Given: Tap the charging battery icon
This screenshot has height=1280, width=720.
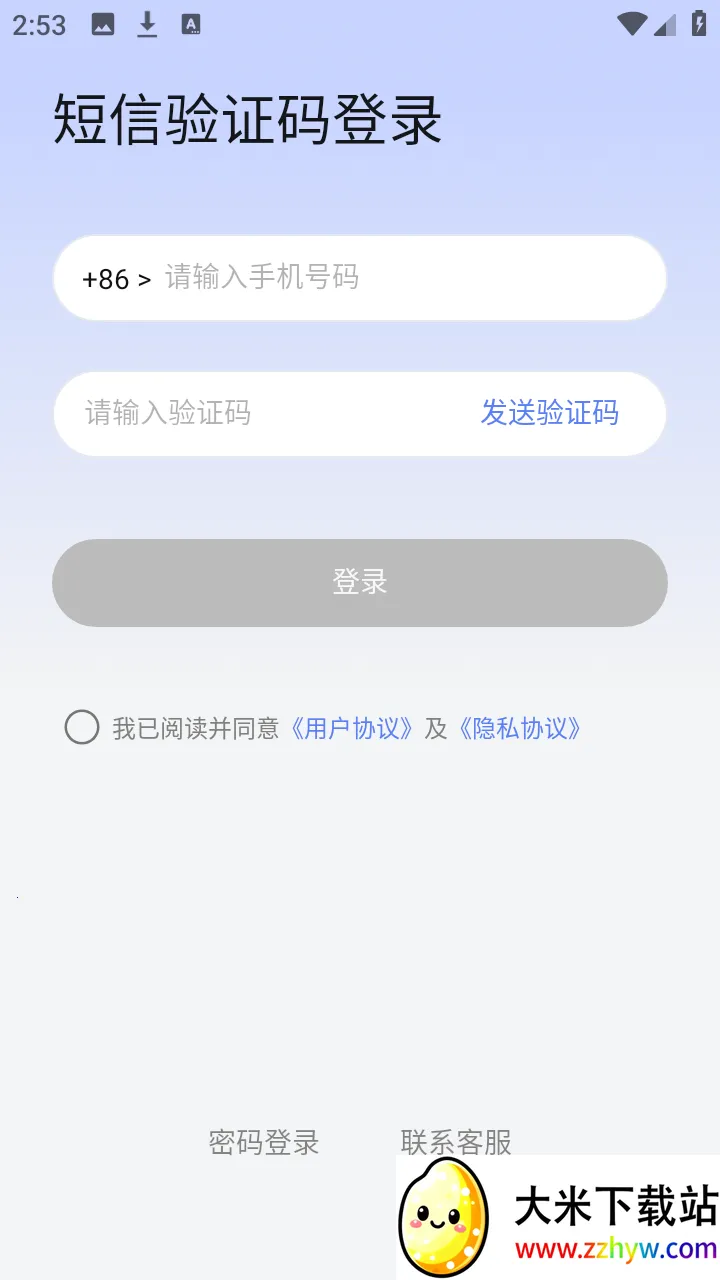Looking at the screenshot, I should [699, 22].
